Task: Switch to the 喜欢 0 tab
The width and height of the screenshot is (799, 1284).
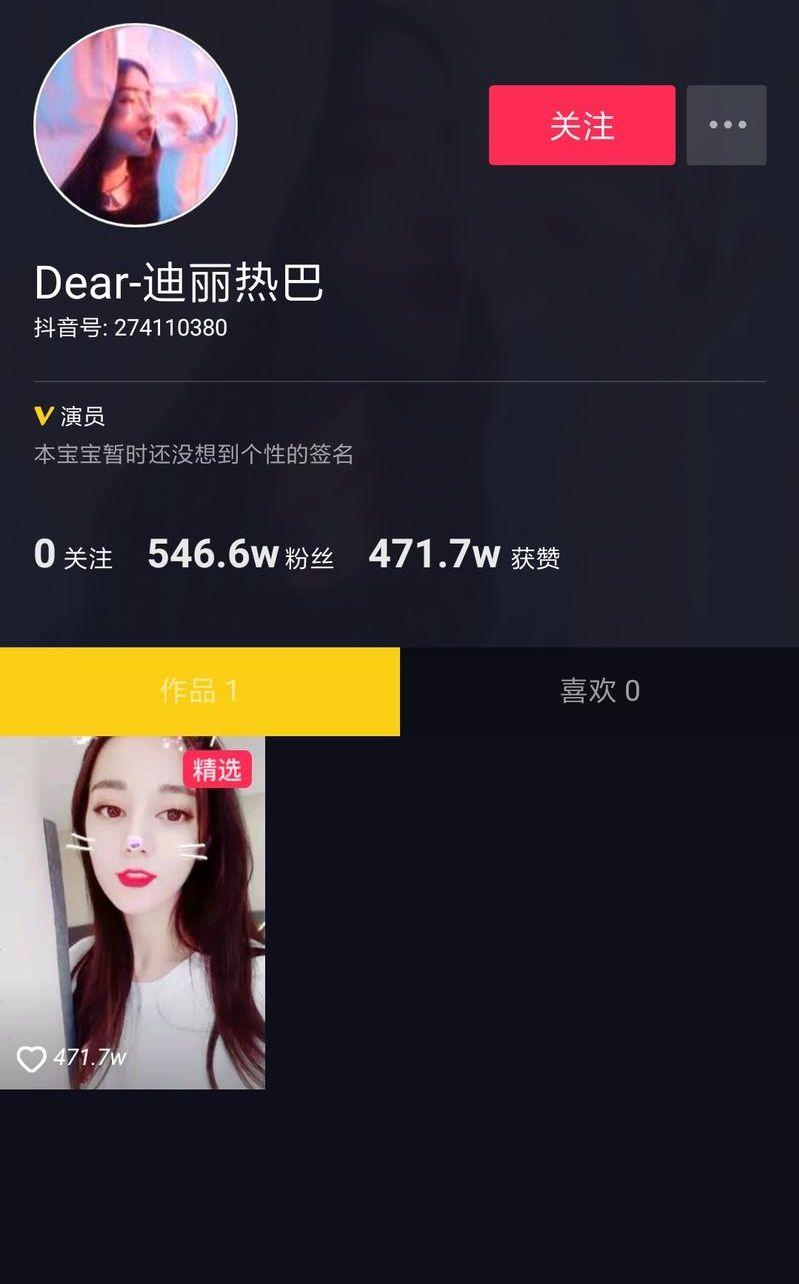Action: (x=599, y=691)
